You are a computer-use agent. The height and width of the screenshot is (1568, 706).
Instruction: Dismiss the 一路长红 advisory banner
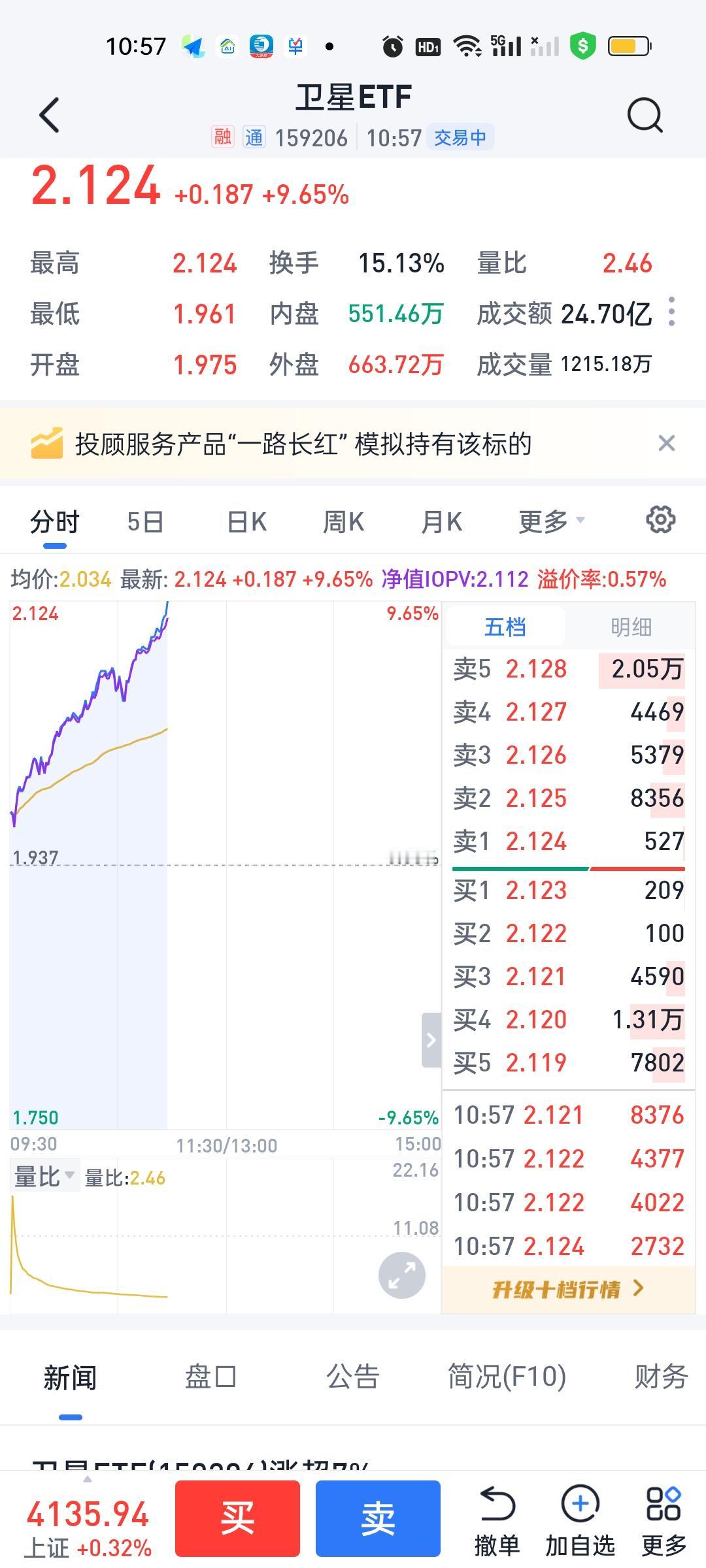click(x=666, y=444)
